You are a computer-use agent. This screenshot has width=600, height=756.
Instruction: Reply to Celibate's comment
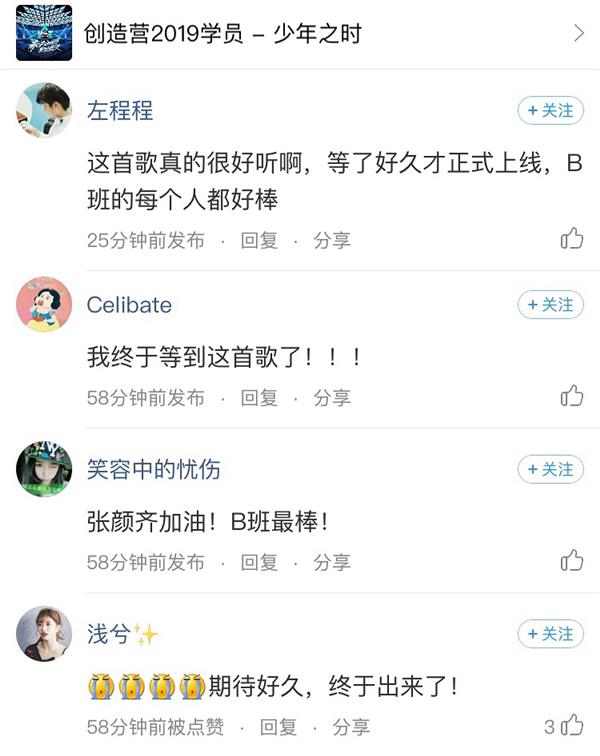pyautogui.click(x=258, y=397)
